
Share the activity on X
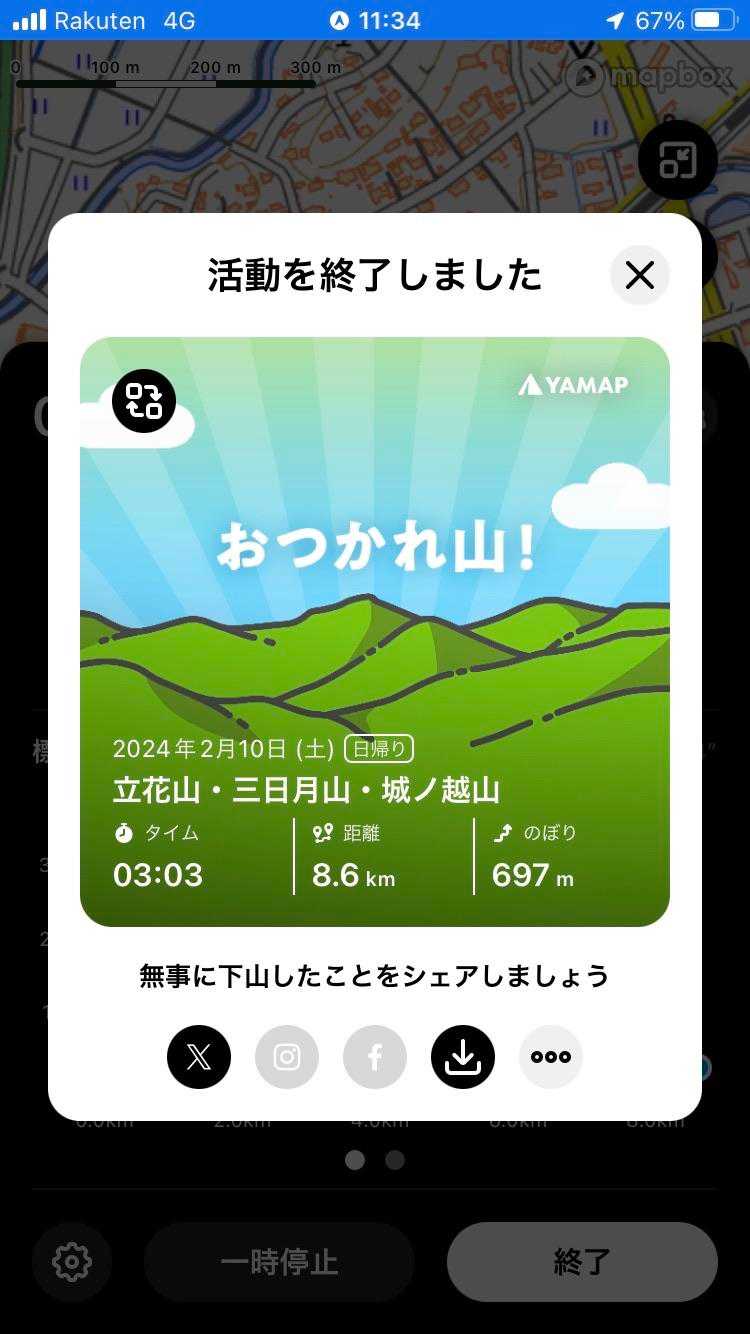pyautogui.click(x=199, y=1057)
